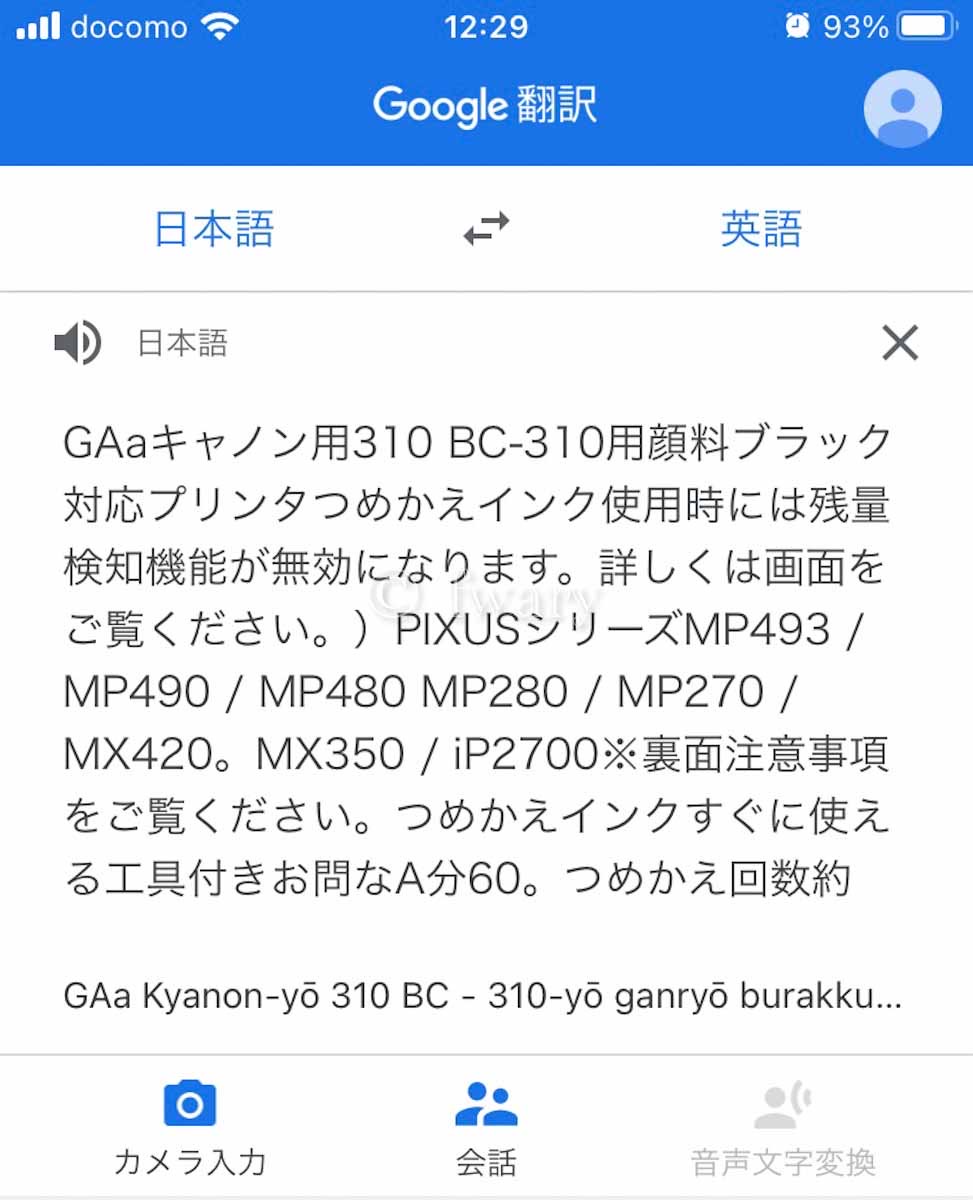The image size is (973, 1200).
Task: Open the source language selector 日本語
Action: (213, 229)
